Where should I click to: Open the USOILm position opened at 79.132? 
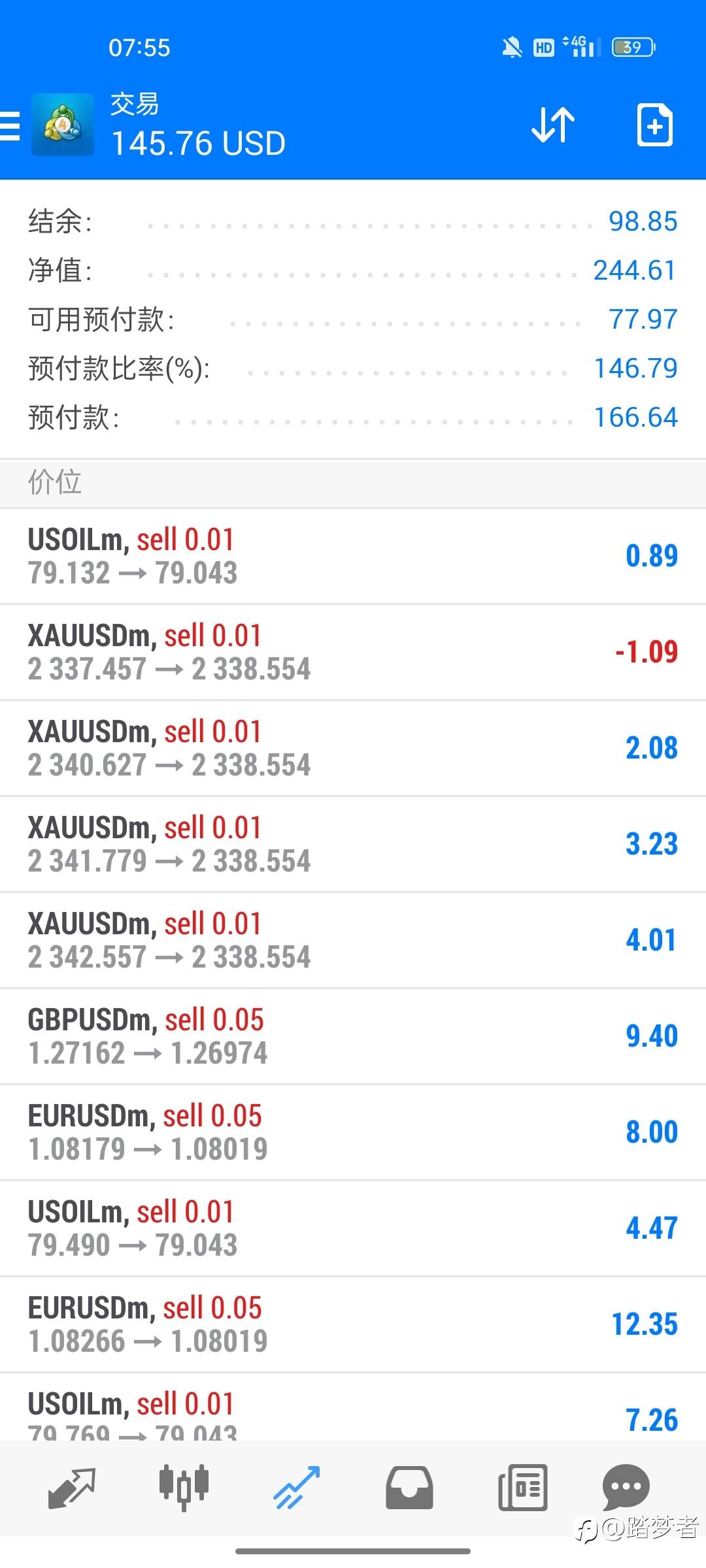(x=353, y=556)
